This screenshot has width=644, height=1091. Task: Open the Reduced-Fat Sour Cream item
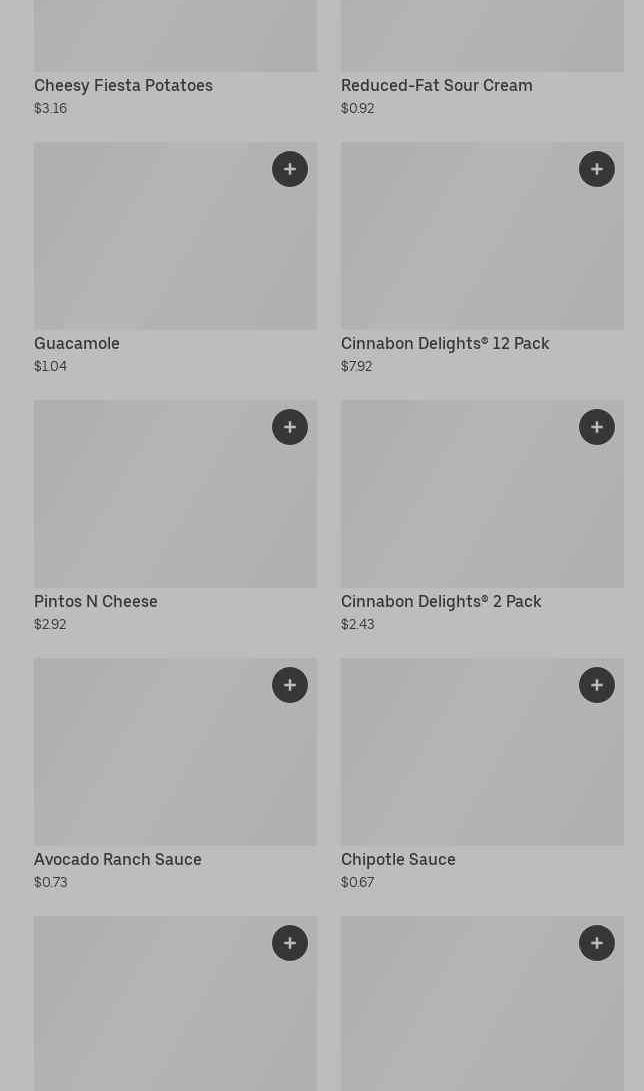click(436, 86)
